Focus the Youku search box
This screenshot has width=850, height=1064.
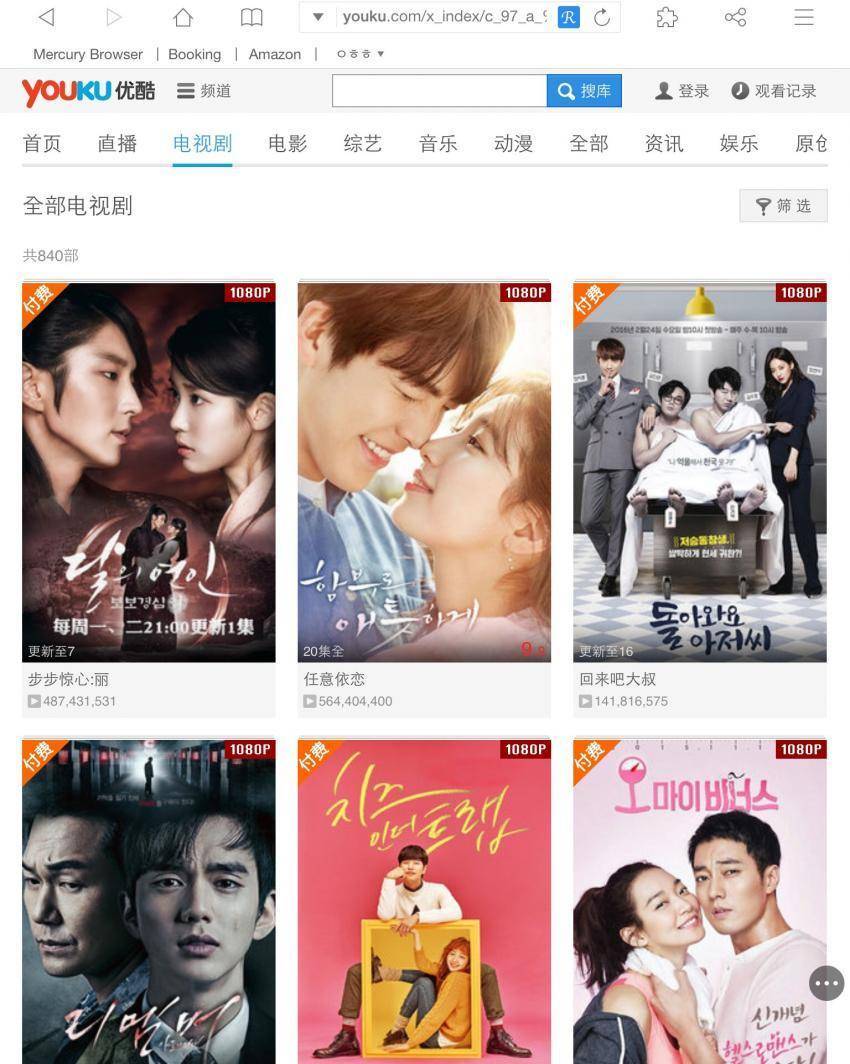pos(439,91)
